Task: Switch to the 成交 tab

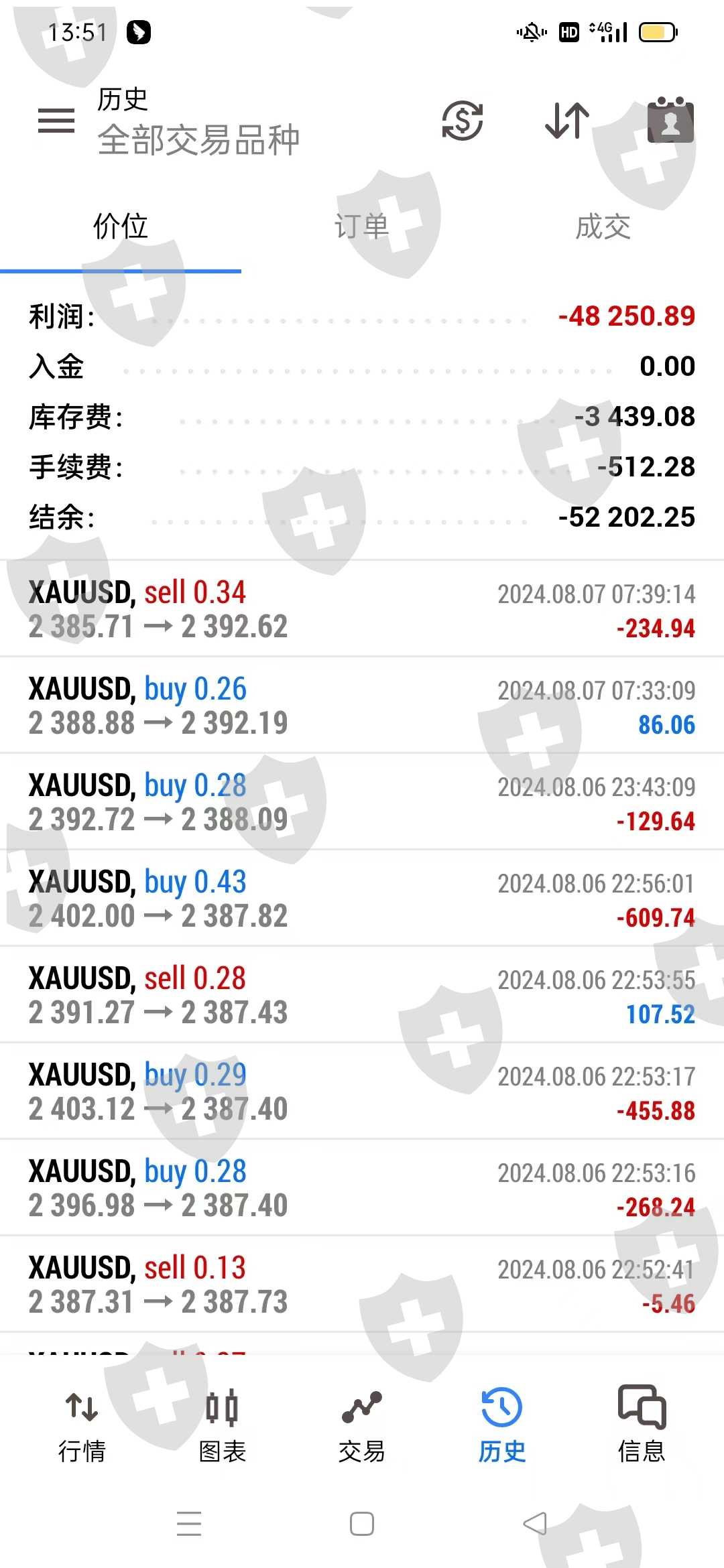Action: coord(603,226)
